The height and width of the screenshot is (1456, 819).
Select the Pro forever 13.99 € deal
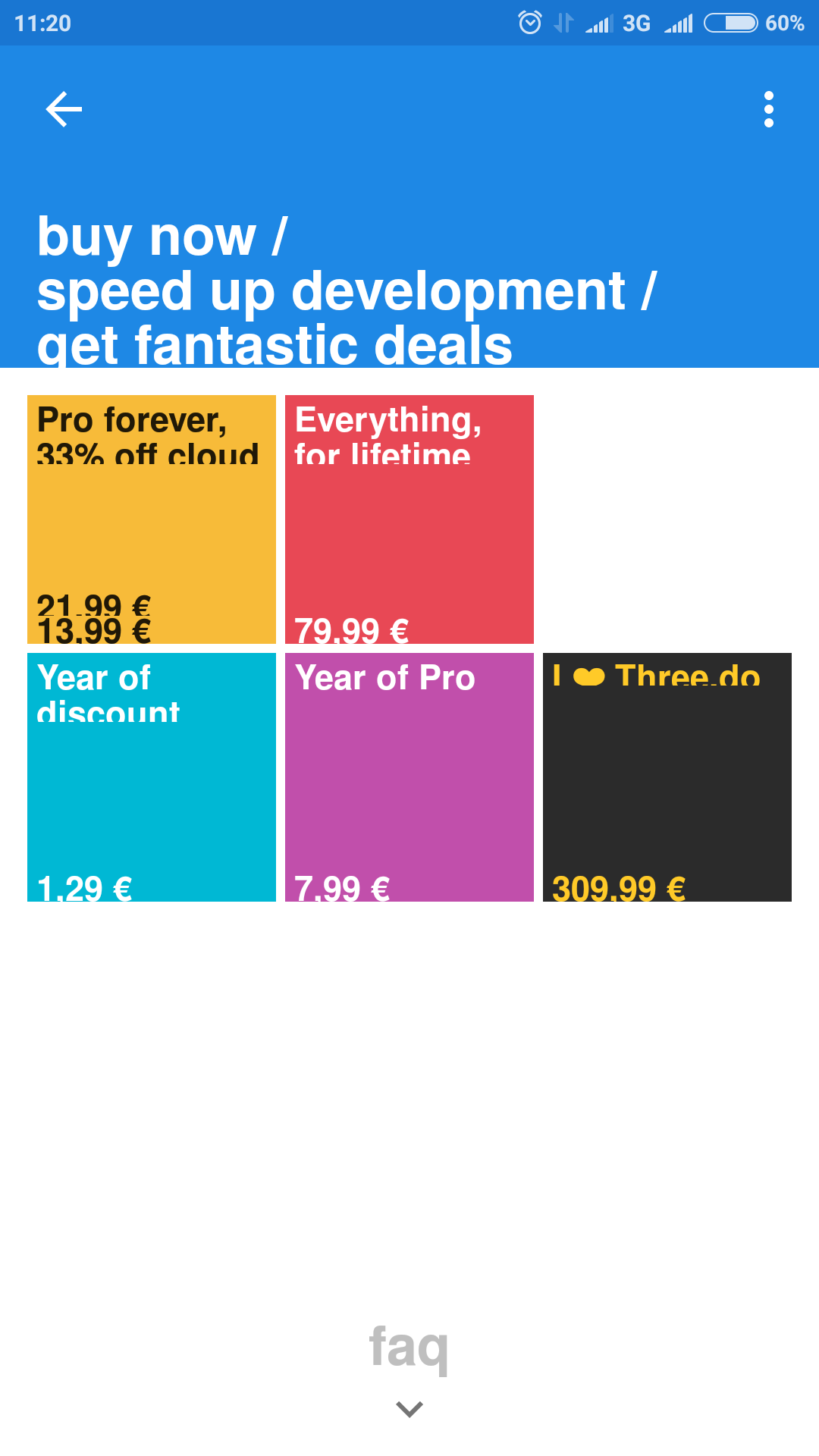click(x=152, y=519)
